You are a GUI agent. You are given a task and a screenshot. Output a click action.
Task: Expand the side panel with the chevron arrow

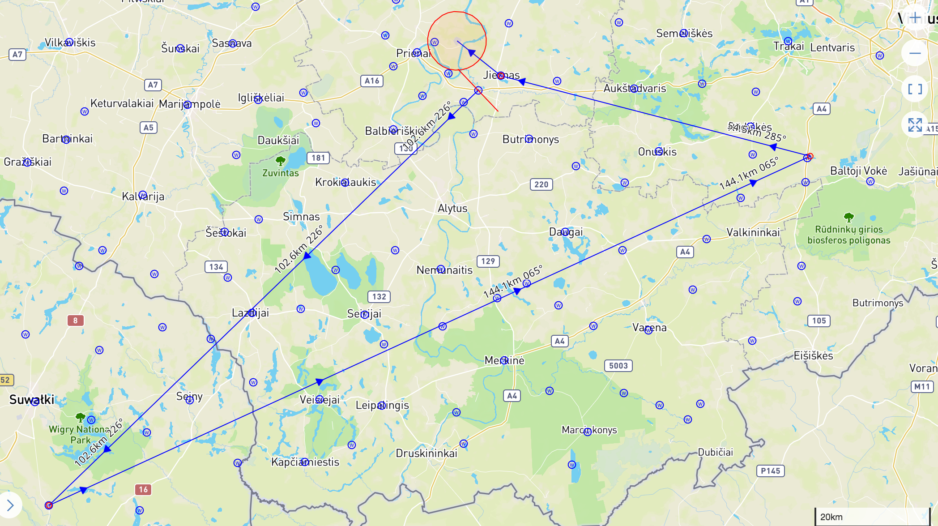pos(9,505)
